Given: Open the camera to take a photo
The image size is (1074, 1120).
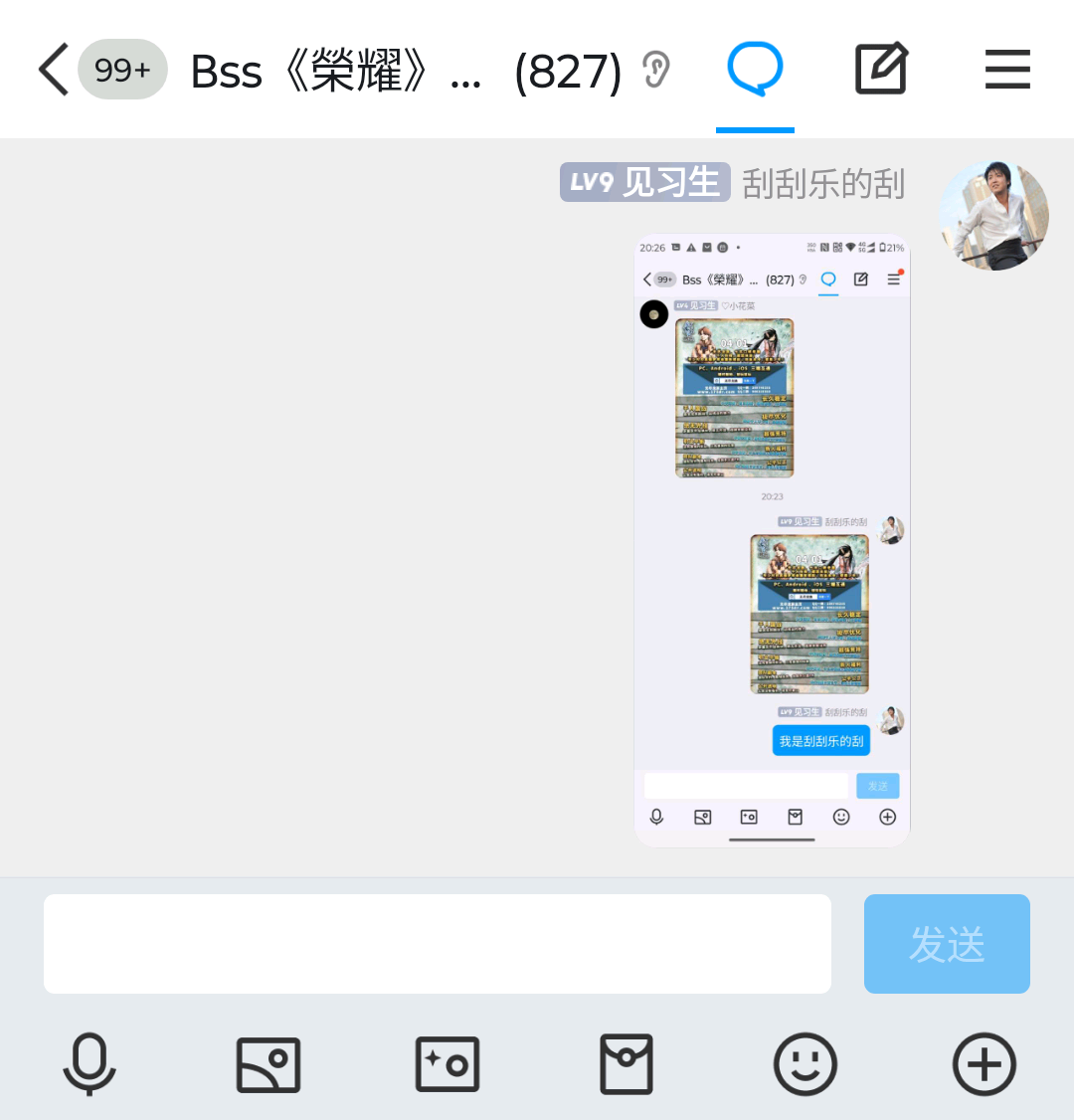Looking at the screenshot, I should pyautogui.click(x=447, y=1064).
